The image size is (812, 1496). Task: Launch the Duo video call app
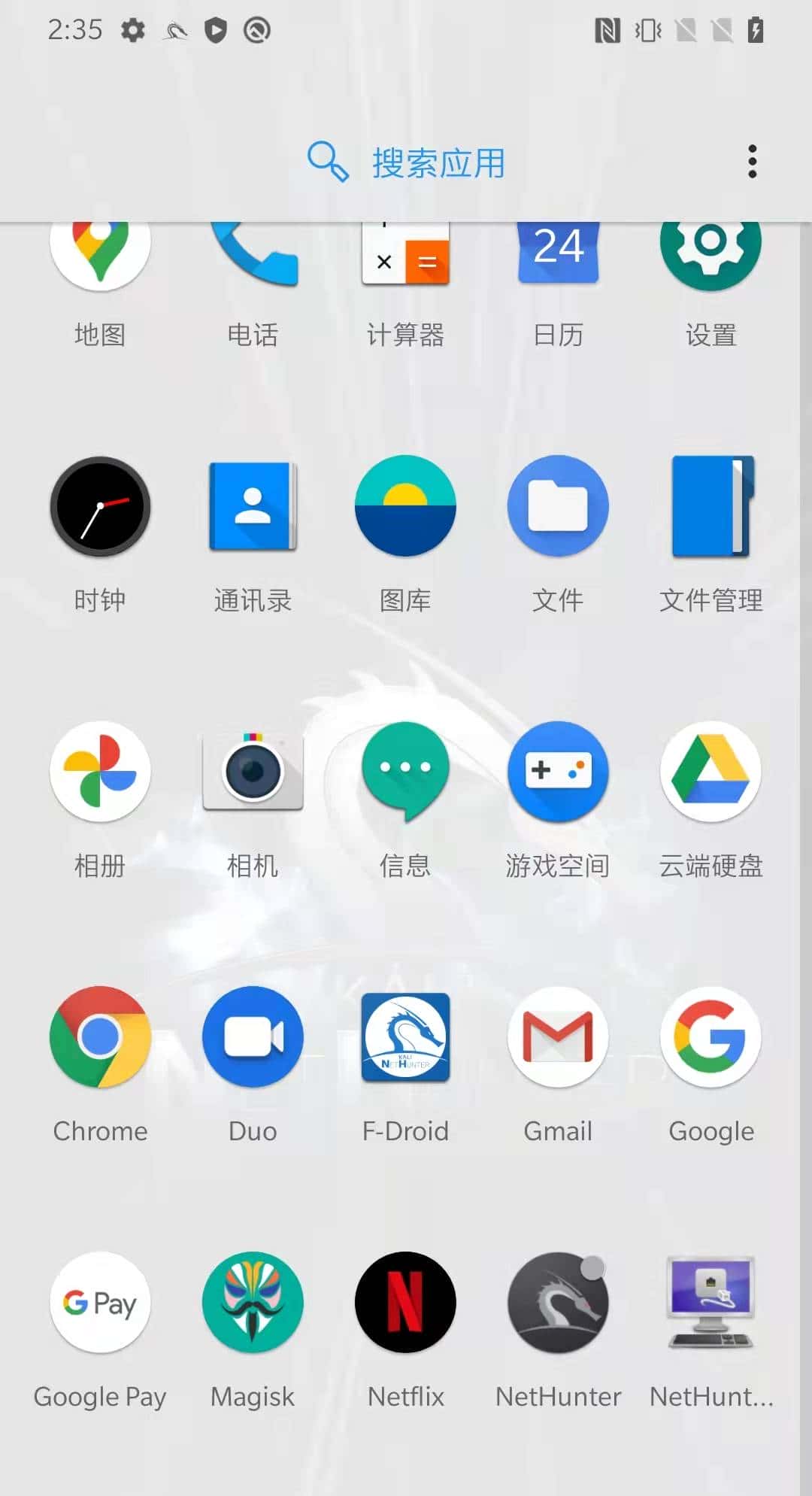point(253,1038)
